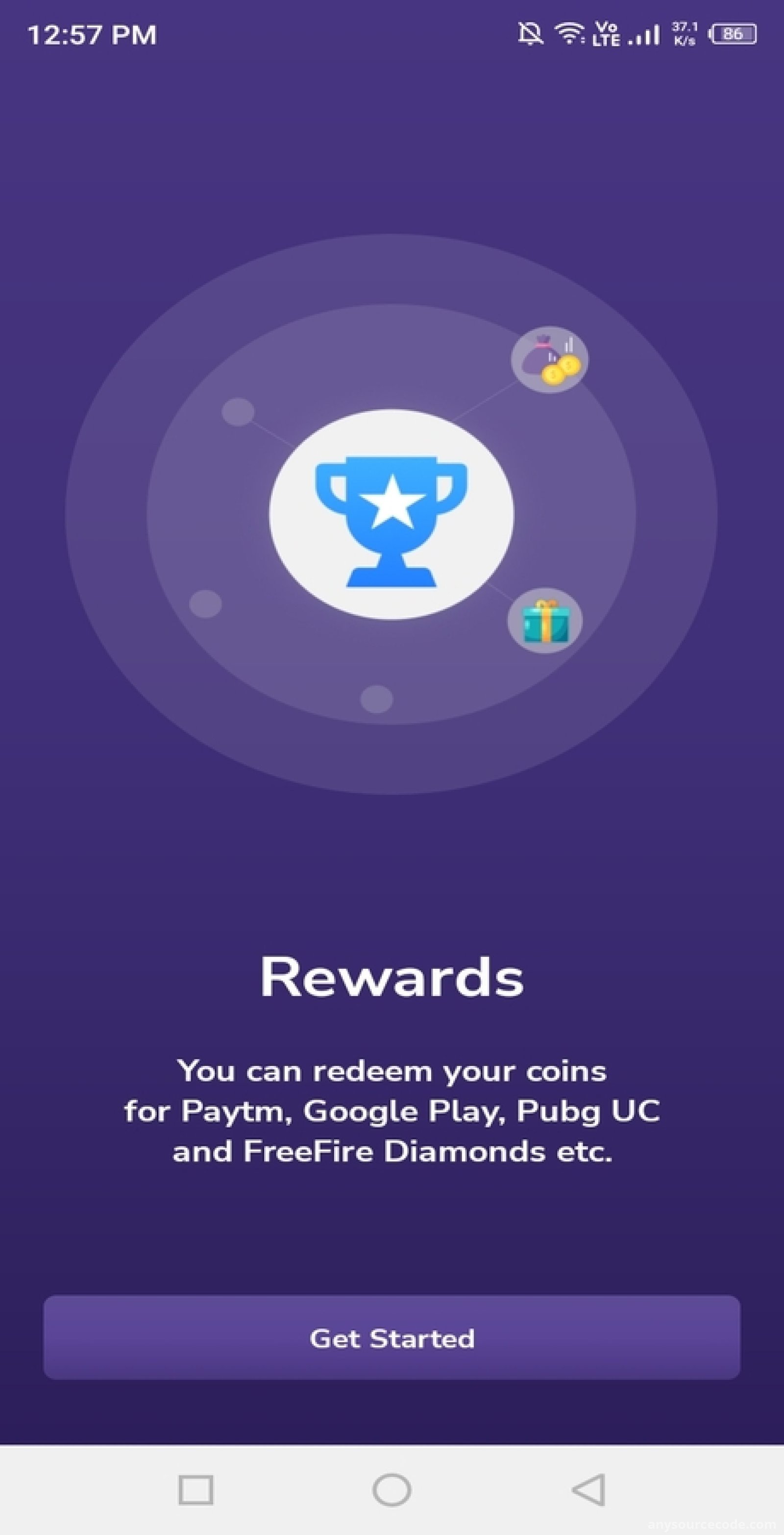Return to the home screen
Viewport: 784px width, 1535px height.
click(x=392, y=1490)
